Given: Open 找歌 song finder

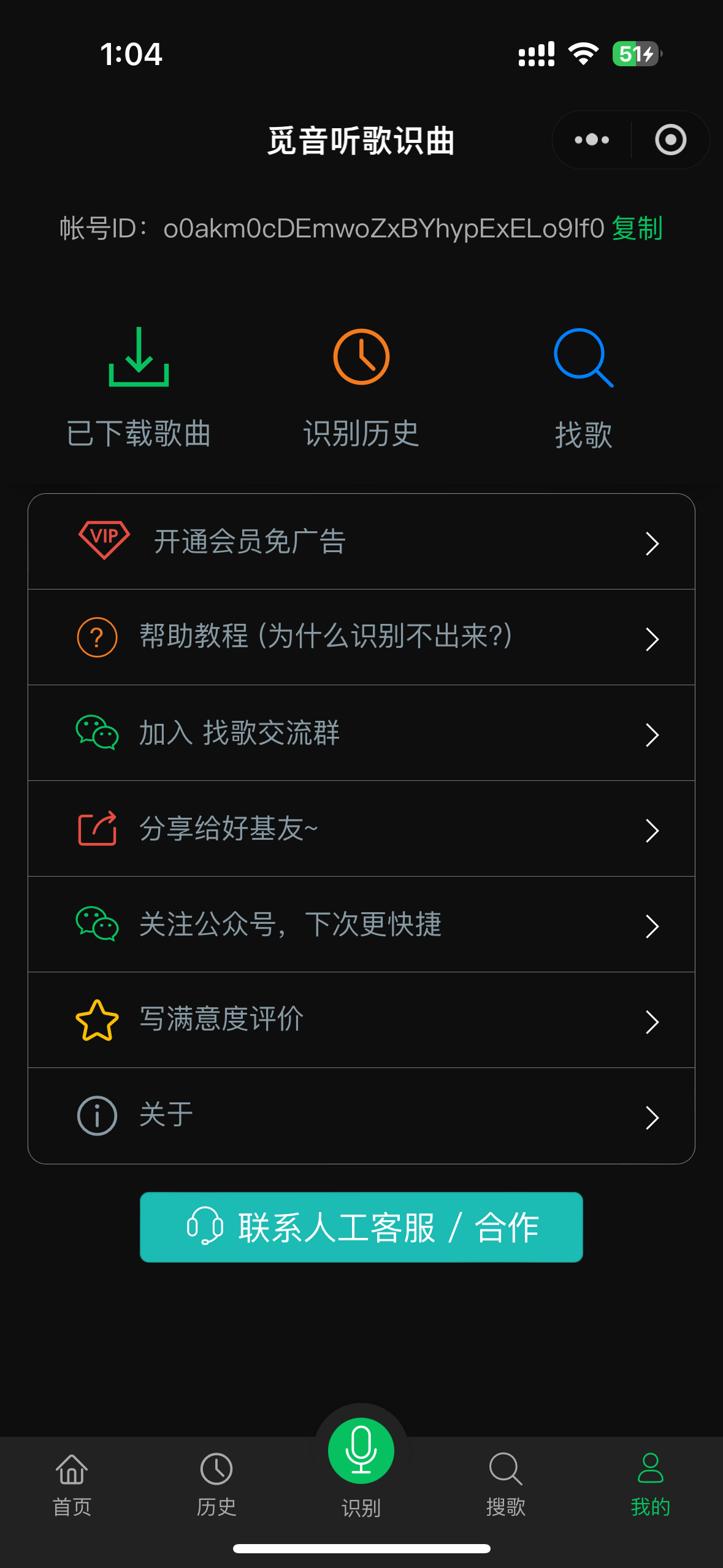Looking at the screenshot, I should (x=583, y=388).
